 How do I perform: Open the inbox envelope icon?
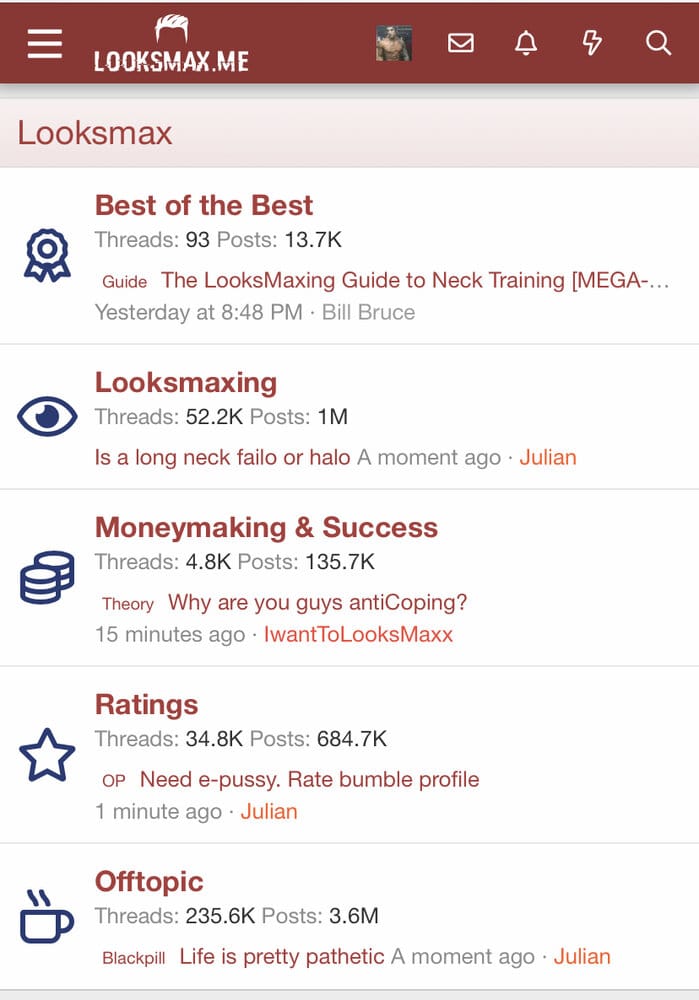(460, 43)
